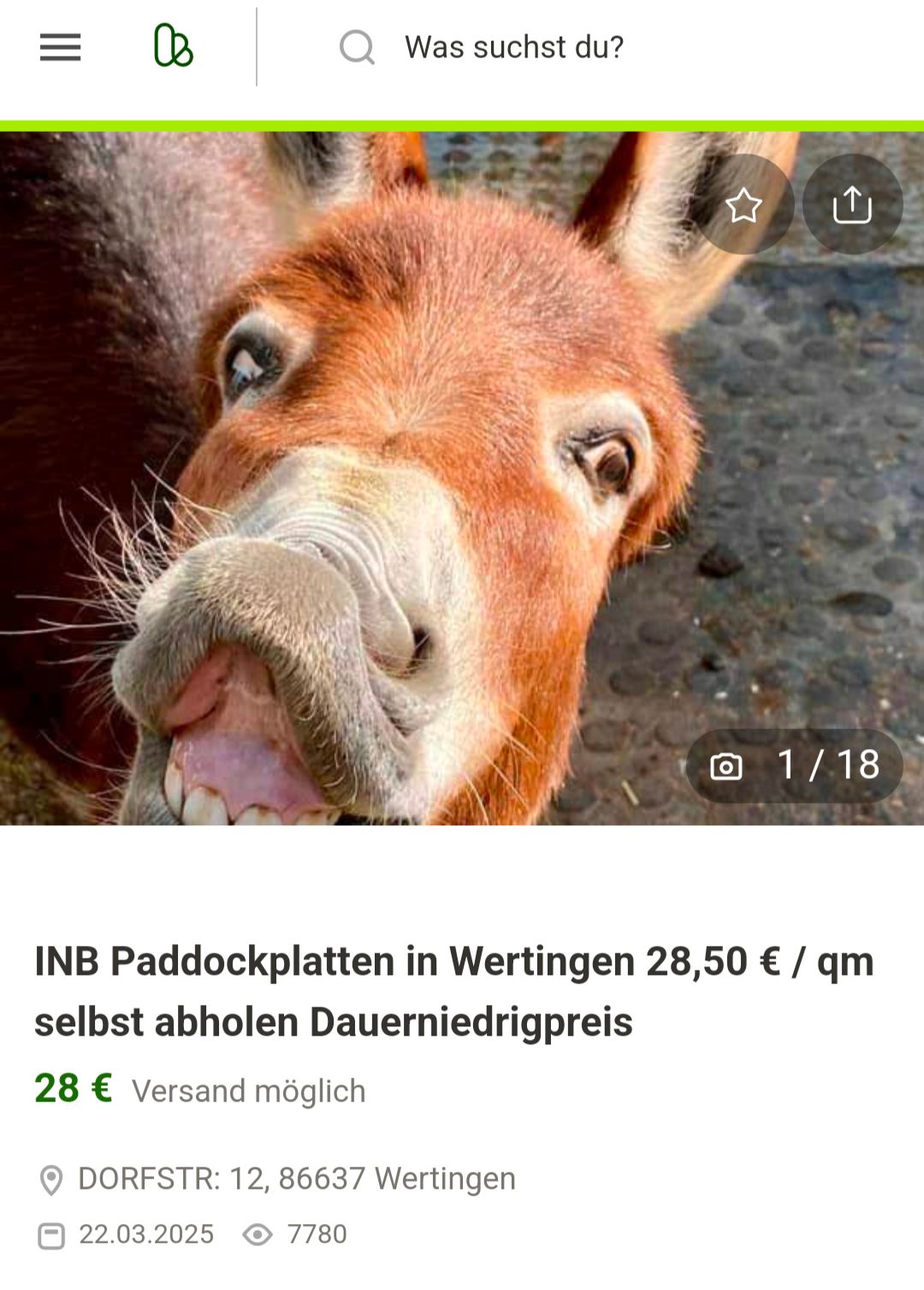Share this Paddockplatten listing
Viewport: 924px width, 1290px height.
click(x=851, y=205)
